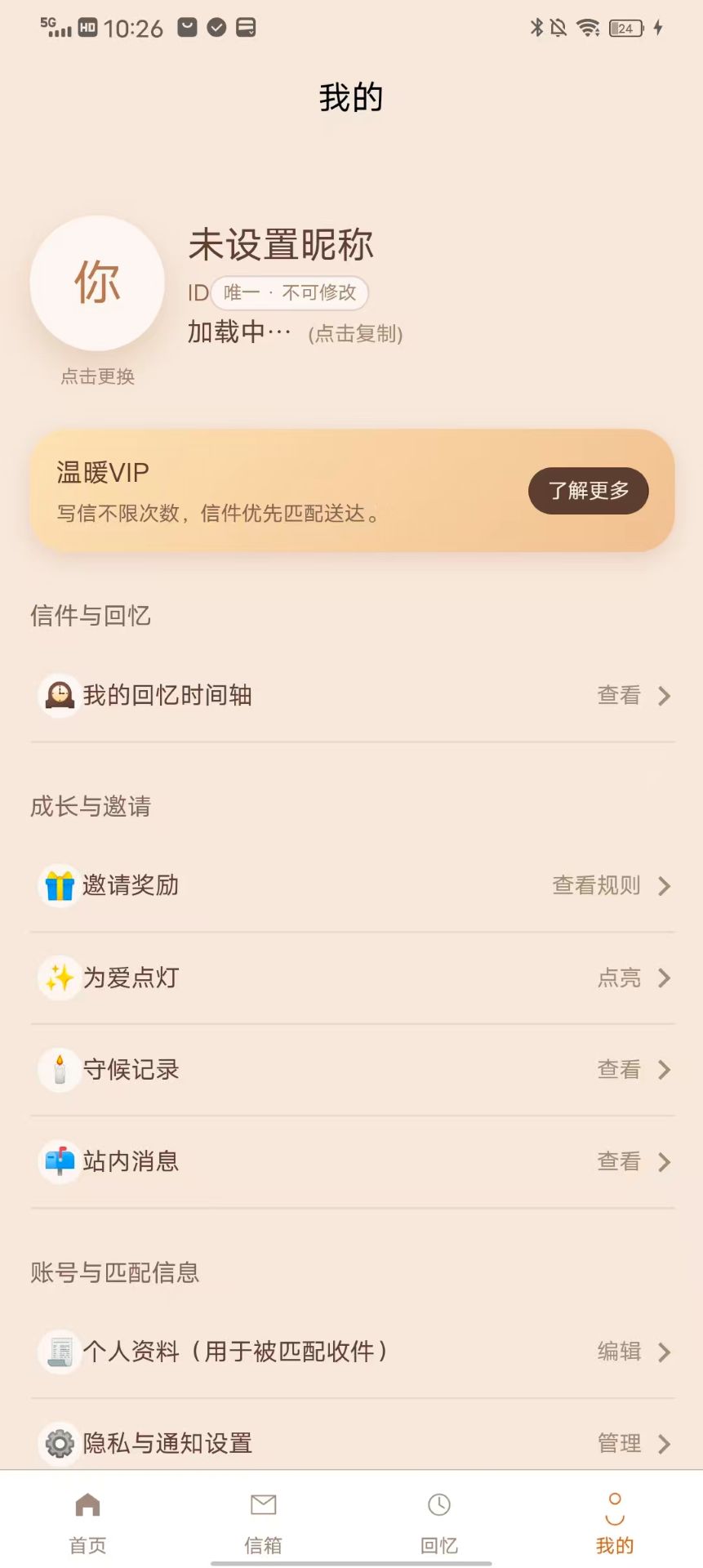Expand the 站内消息 row chevron
The image size is (703, 1568).
click(665, 1161)
